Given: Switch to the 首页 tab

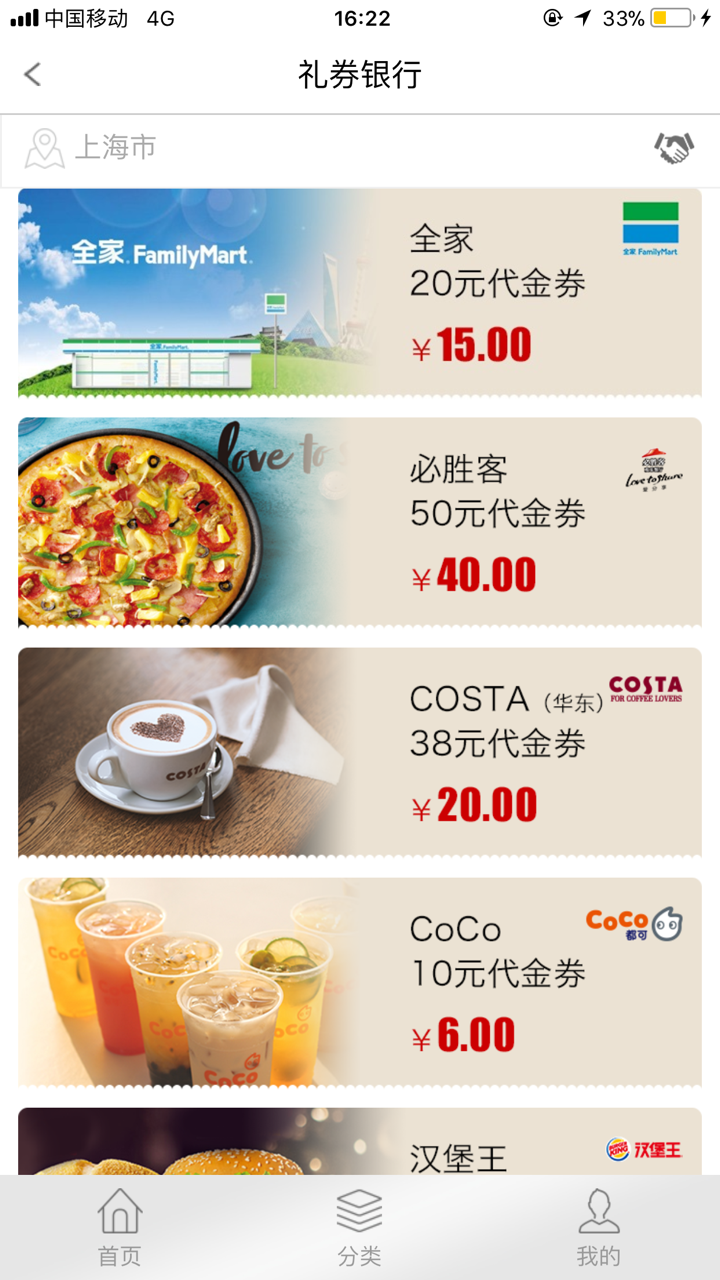Looking at the screenshot, I should (120, 1228).
